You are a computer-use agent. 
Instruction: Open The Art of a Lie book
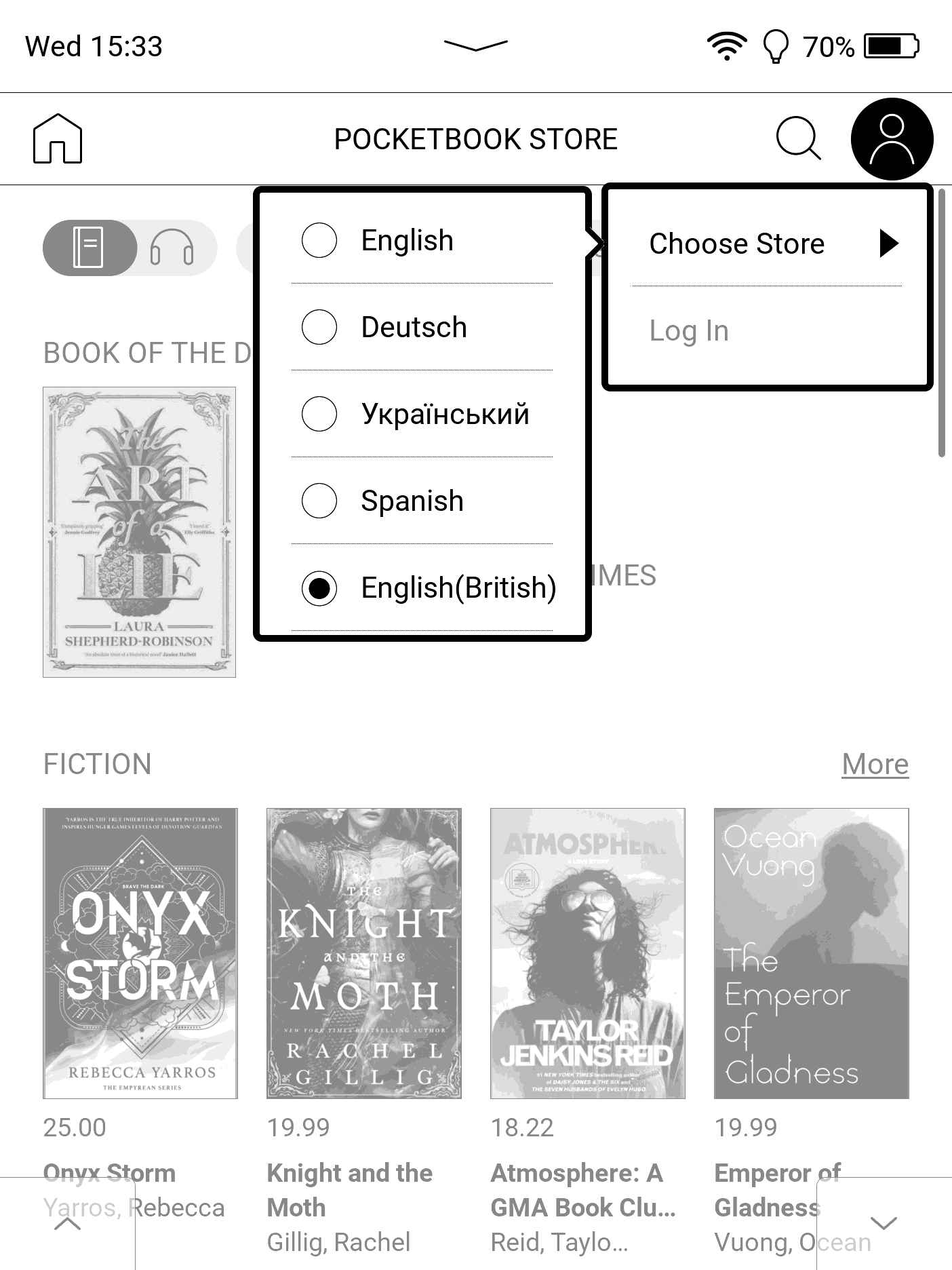tap(139, 532)
